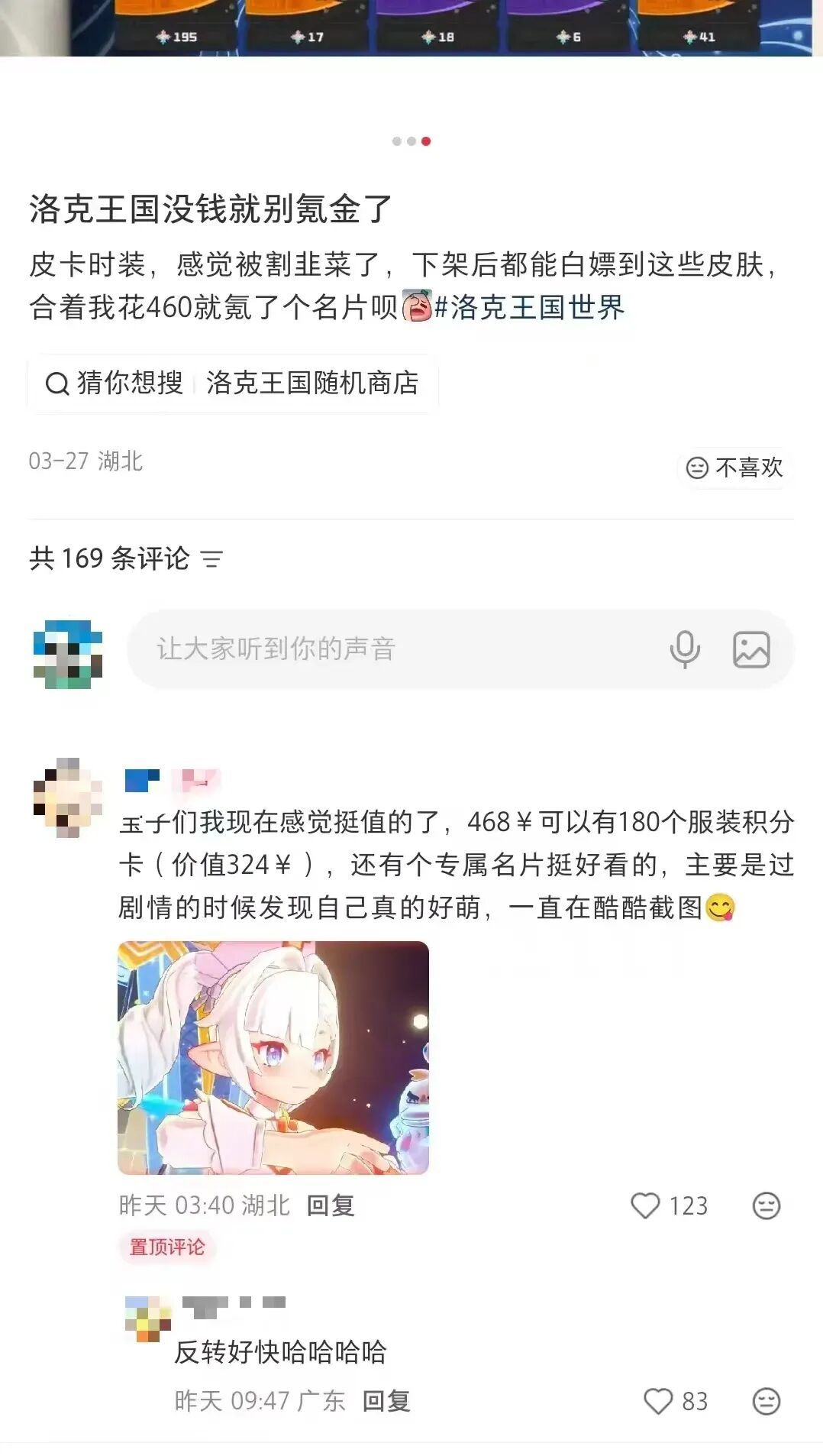The height and width of the screenshot is (1456, 823).
Task: Reply to the 反转好快哈哈哈哈 comment
Action: [386, 1401]
